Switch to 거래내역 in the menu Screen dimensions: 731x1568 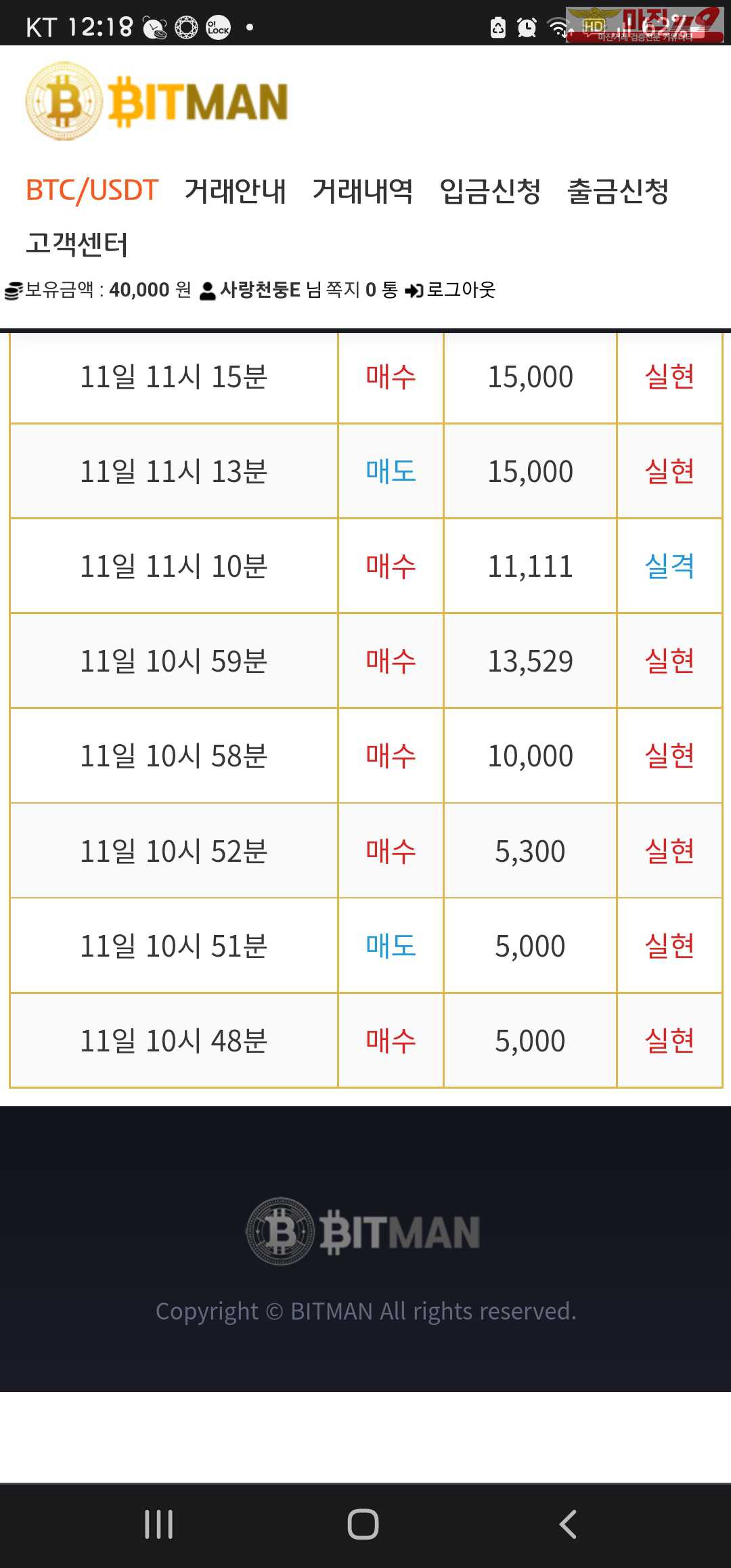click(363, 190)
